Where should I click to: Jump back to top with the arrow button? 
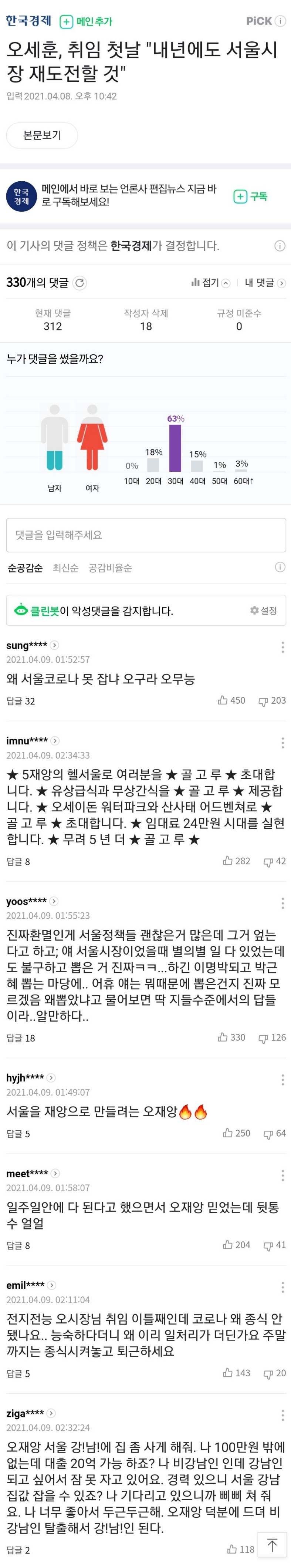(272, 1545)
